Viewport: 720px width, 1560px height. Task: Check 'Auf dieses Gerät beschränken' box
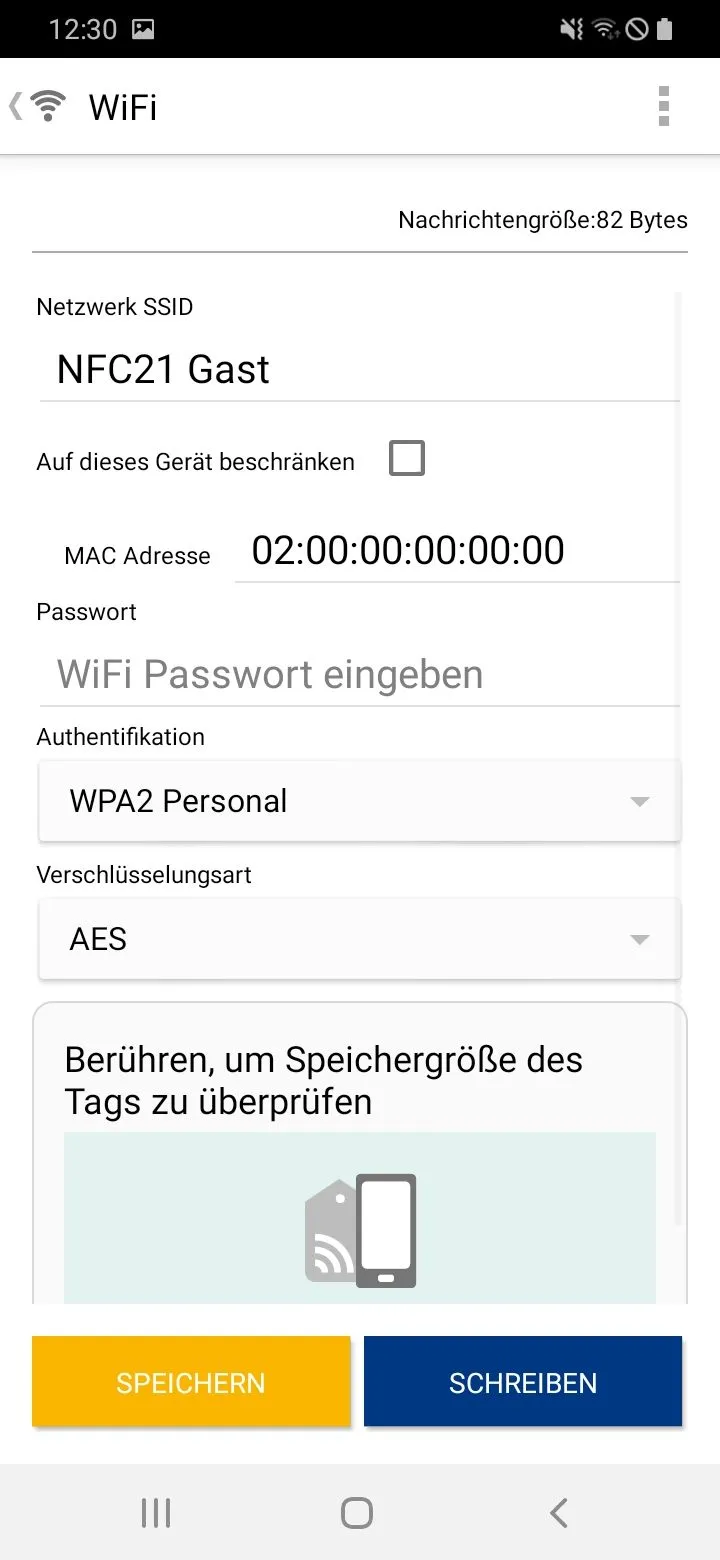pyautogui.click(x=407, y=459)
